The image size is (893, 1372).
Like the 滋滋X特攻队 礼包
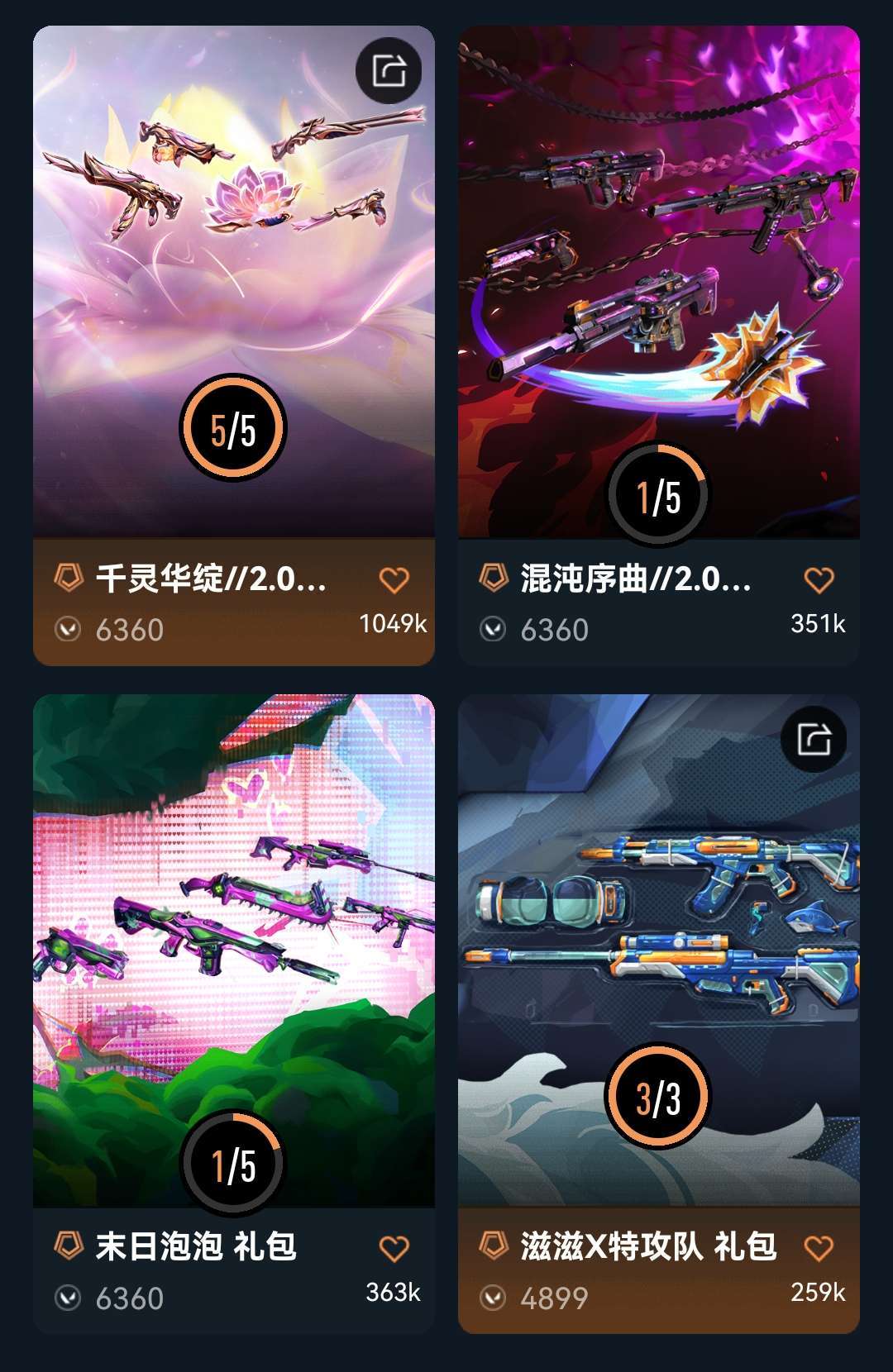point(819,1248)
